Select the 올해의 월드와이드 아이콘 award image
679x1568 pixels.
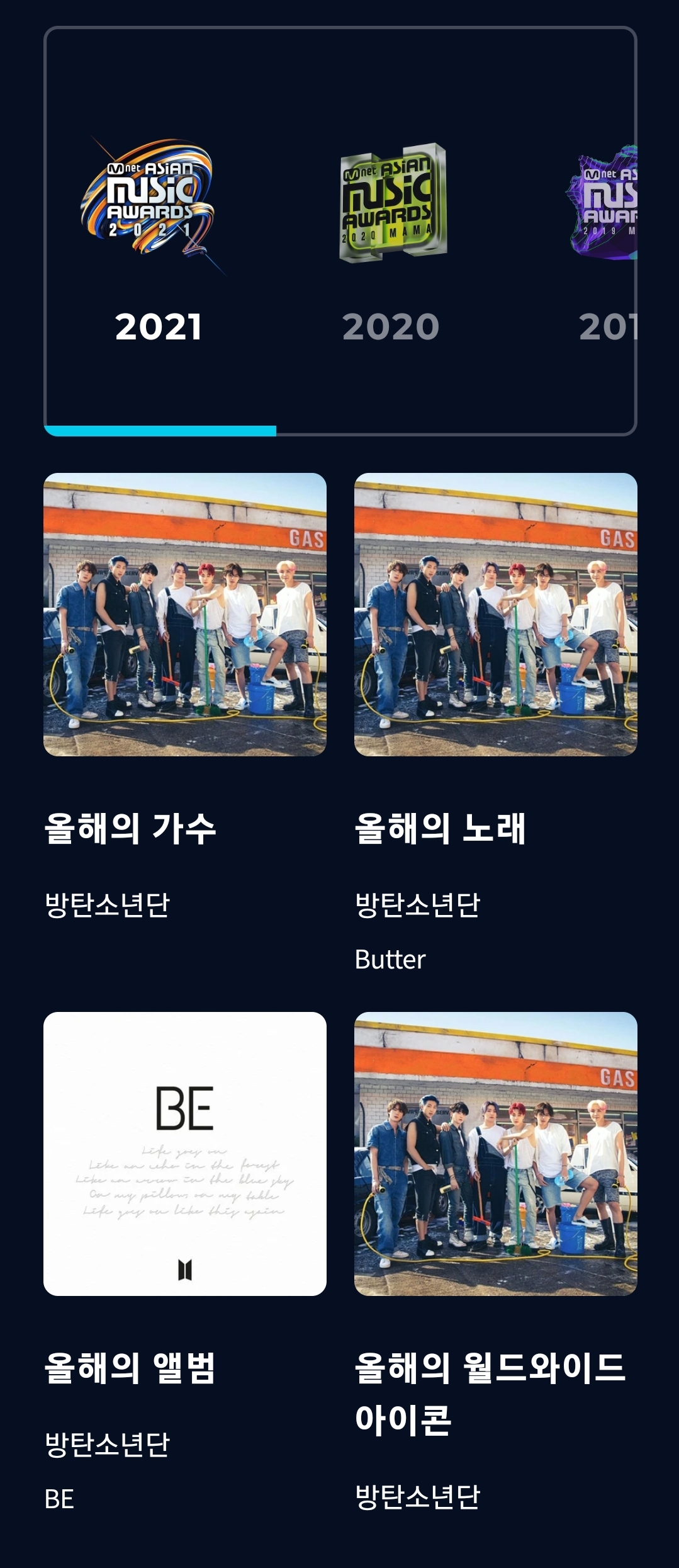(497, 1165)
